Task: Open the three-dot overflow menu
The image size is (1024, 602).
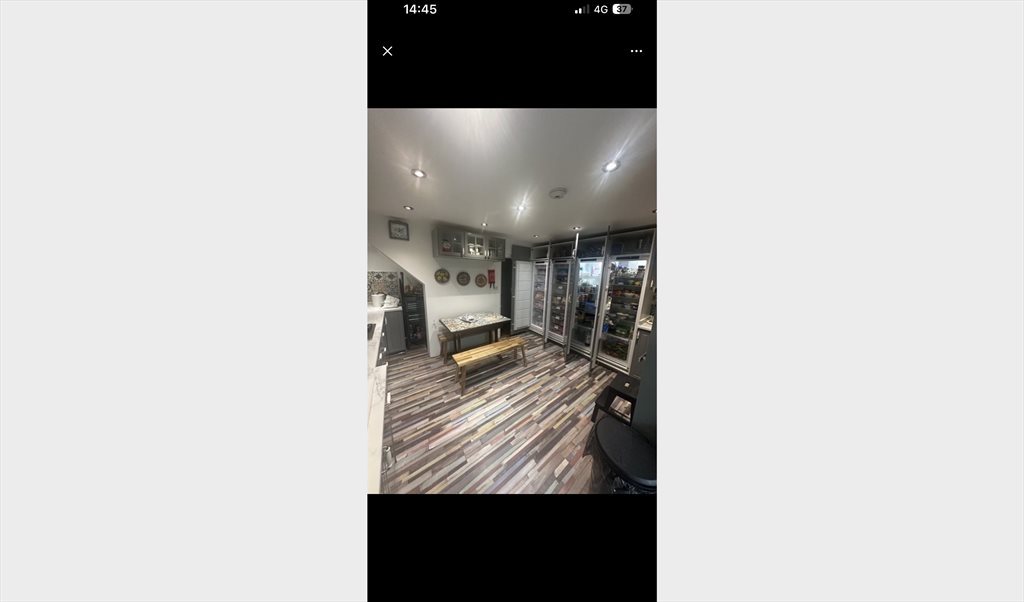Action: click(x=636, y=51)
